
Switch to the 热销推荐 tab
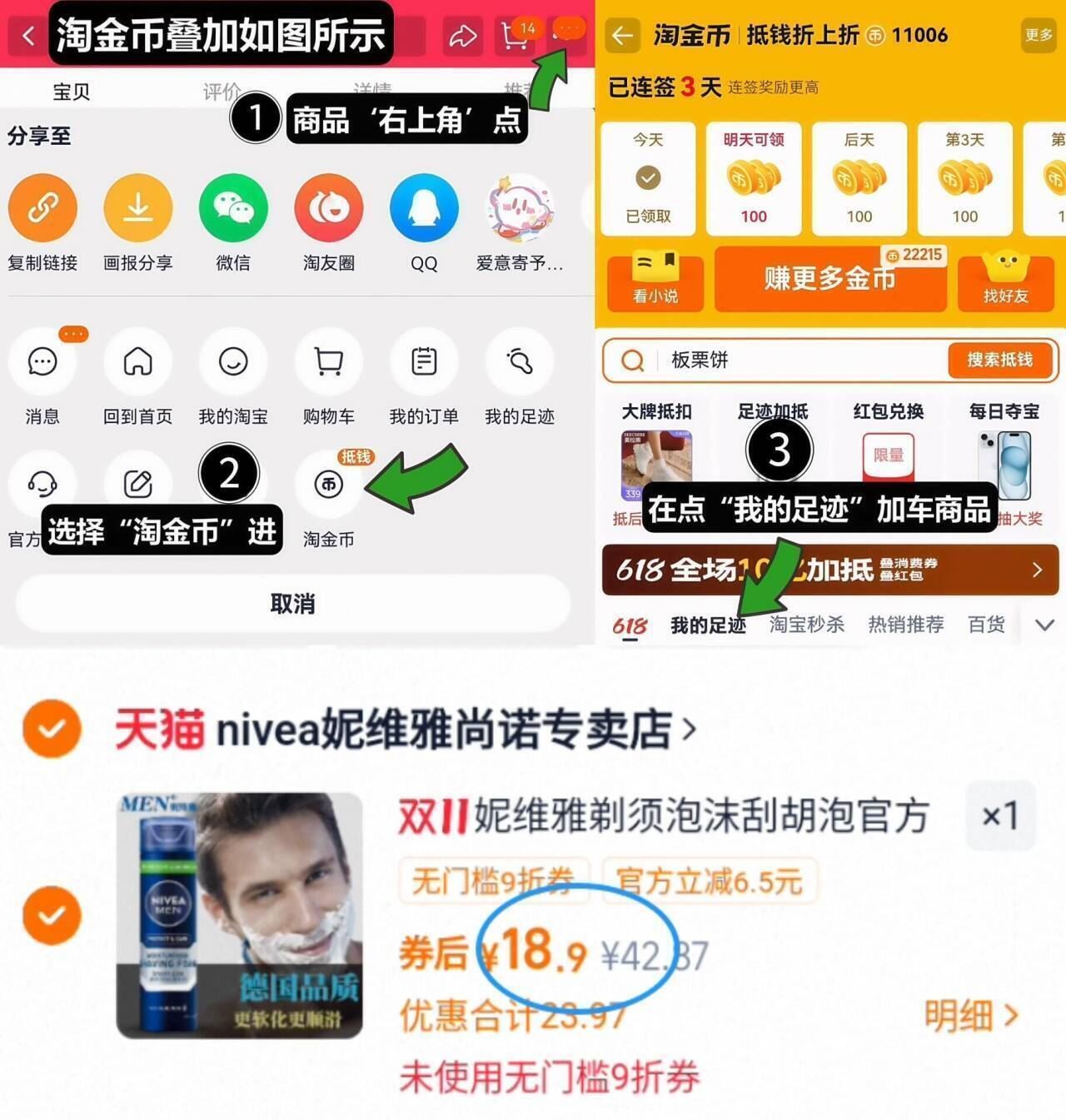[907, 623]
